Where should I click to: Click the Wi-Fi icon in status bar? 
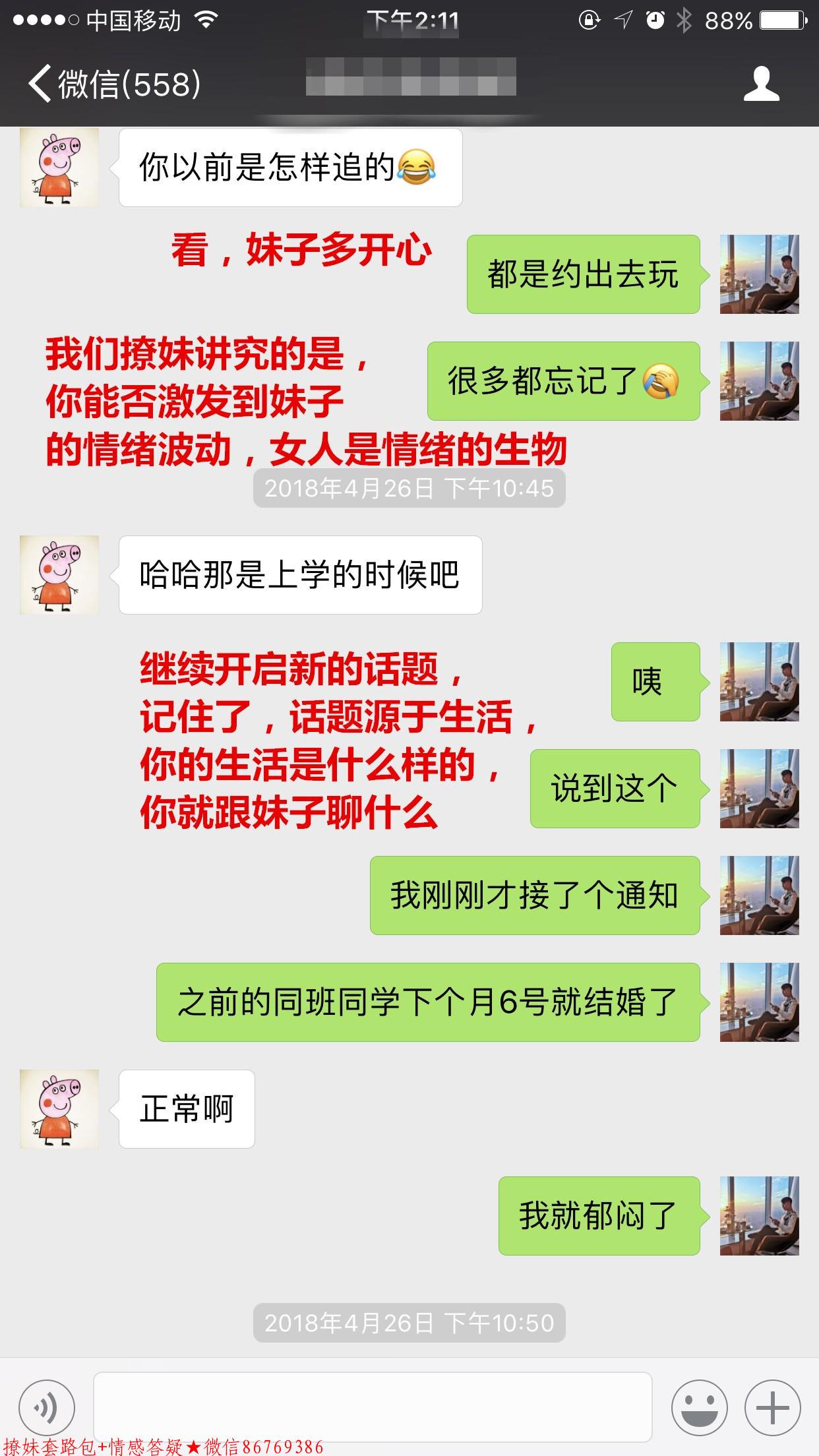204,20
